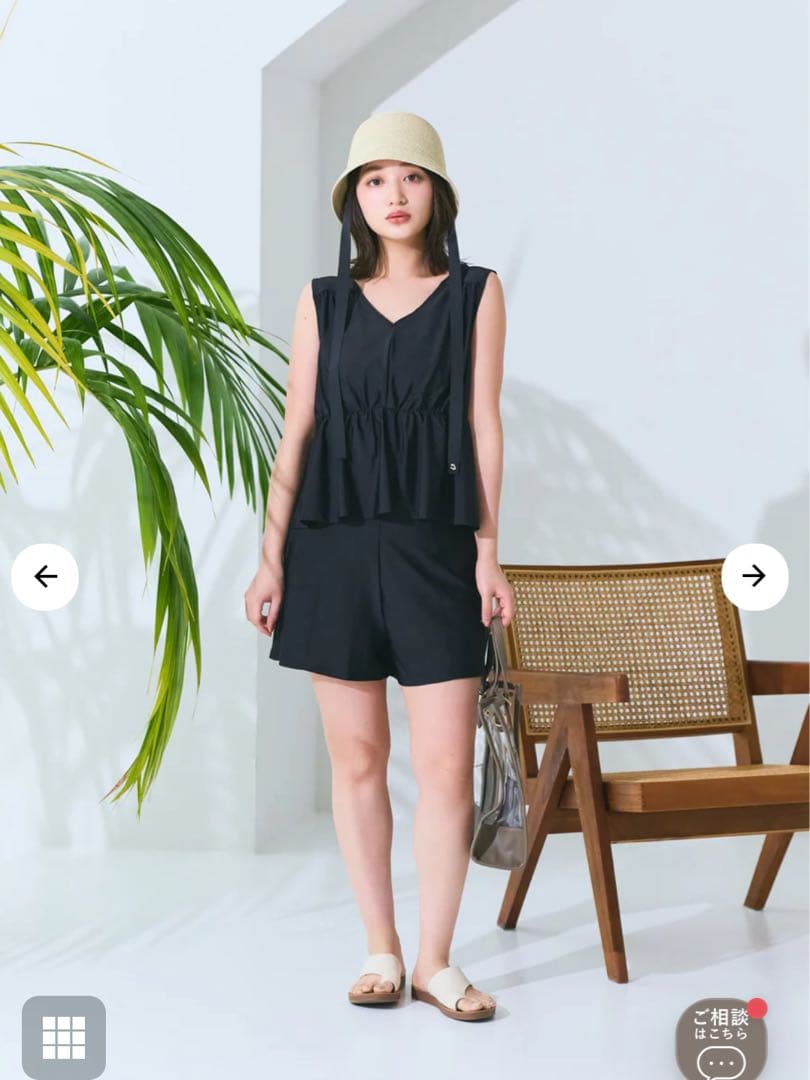Open the ご相談はこちら chat button
The width and height of the screenshot is (810, 1080).
(x=722, y=1040)
